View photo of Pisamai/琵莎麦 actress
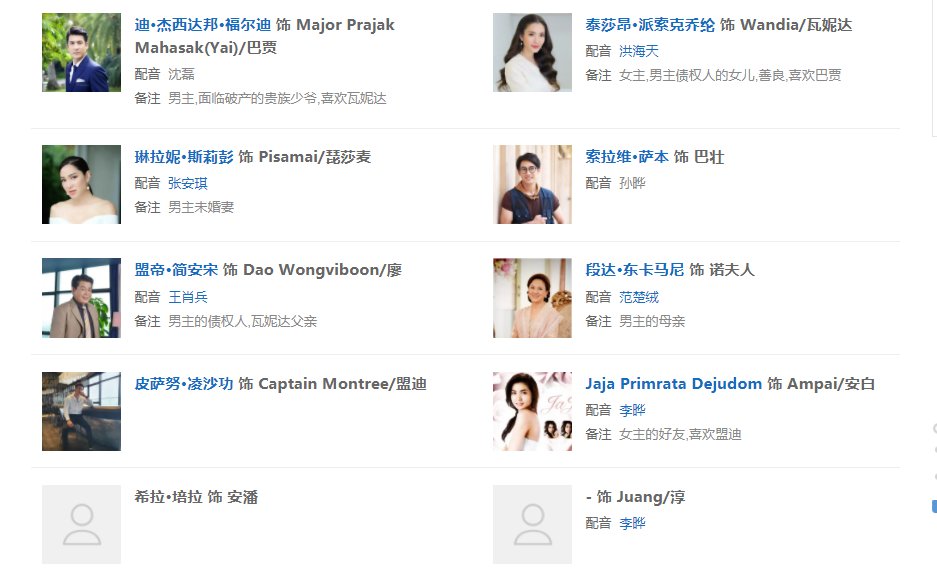The height and width of the screenshot is (570, 937). click(81, 184)
